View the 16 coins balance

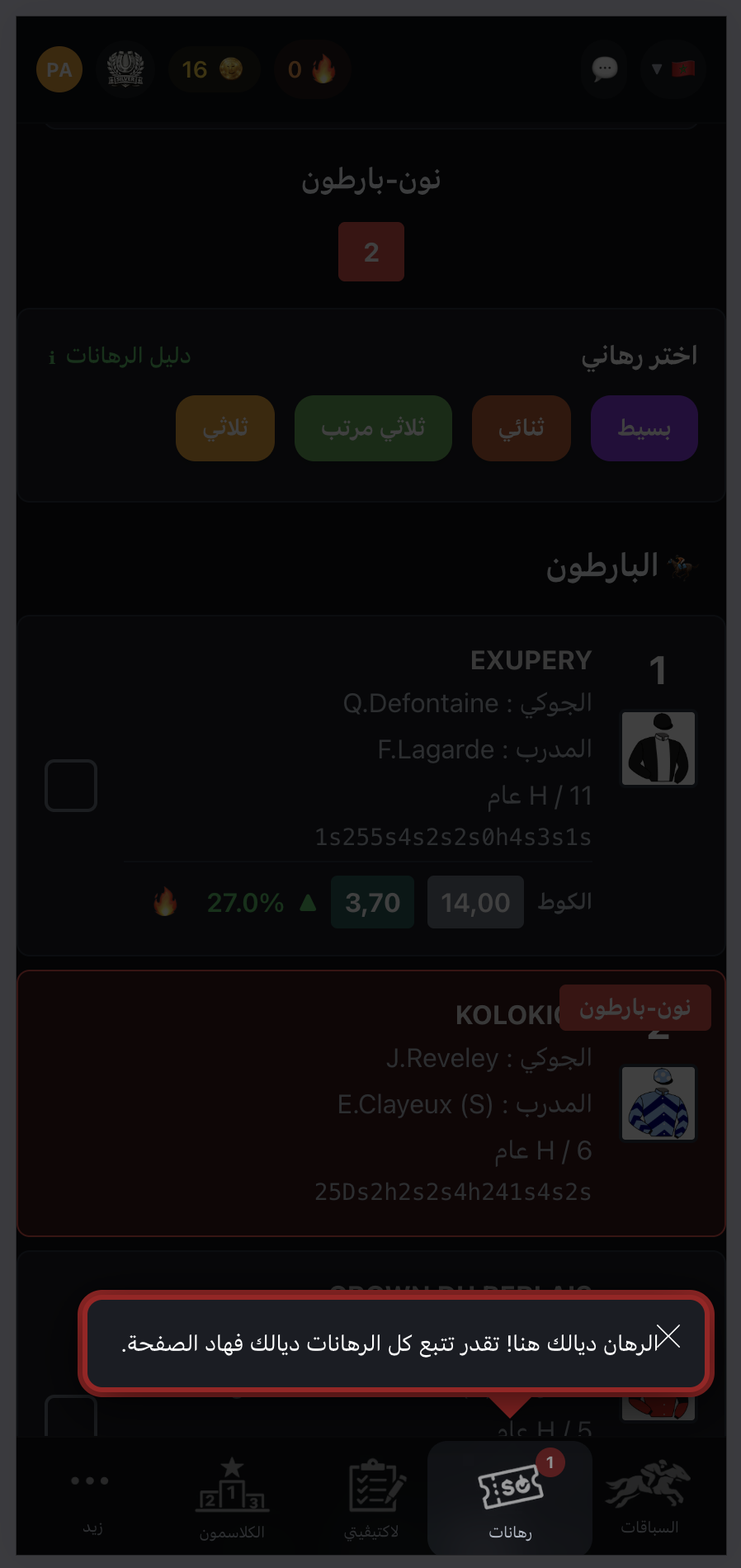coord(212,69)
